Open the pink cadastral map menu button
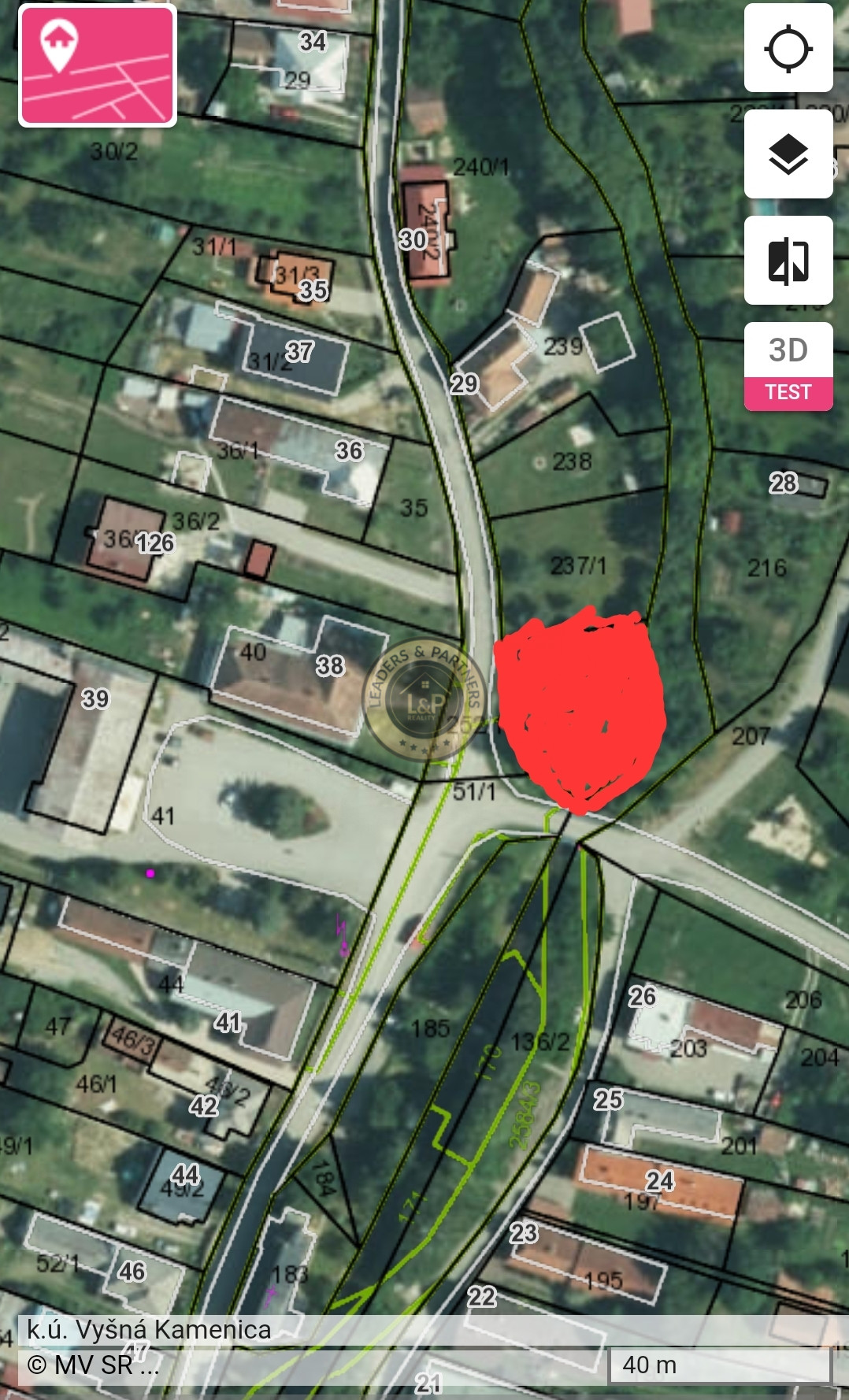Image resolution: width=849 pixels, height=1400 pixels. pyautogui.click(x=98, y=65)
